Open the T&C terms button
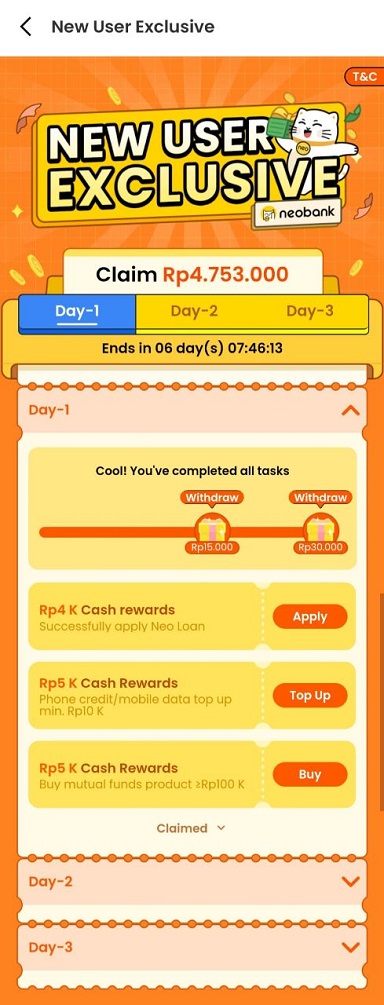Screen dimensions: 384x1005 [x=365, y=76]
